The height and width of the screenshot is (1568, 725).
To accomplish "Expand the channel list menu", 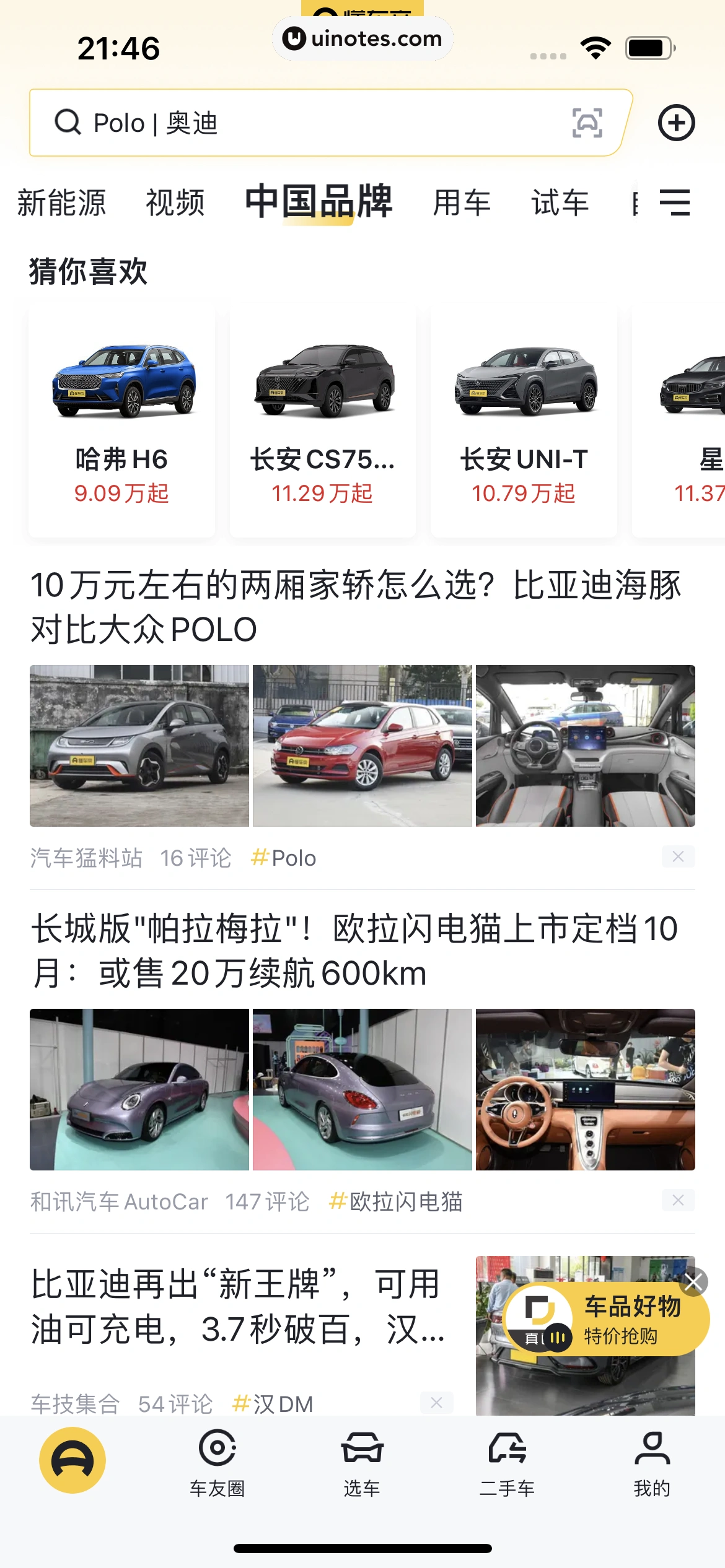I will (x=675, y=203).
